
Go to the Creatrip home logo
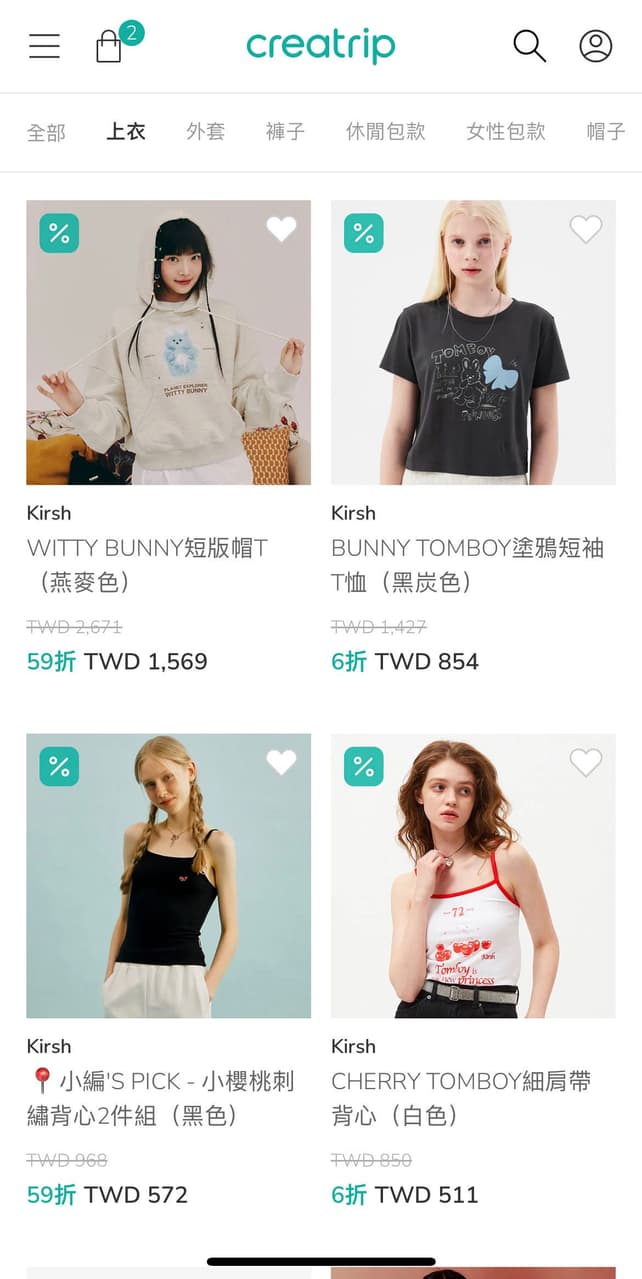pyautogui.click(x=321, y=46)
